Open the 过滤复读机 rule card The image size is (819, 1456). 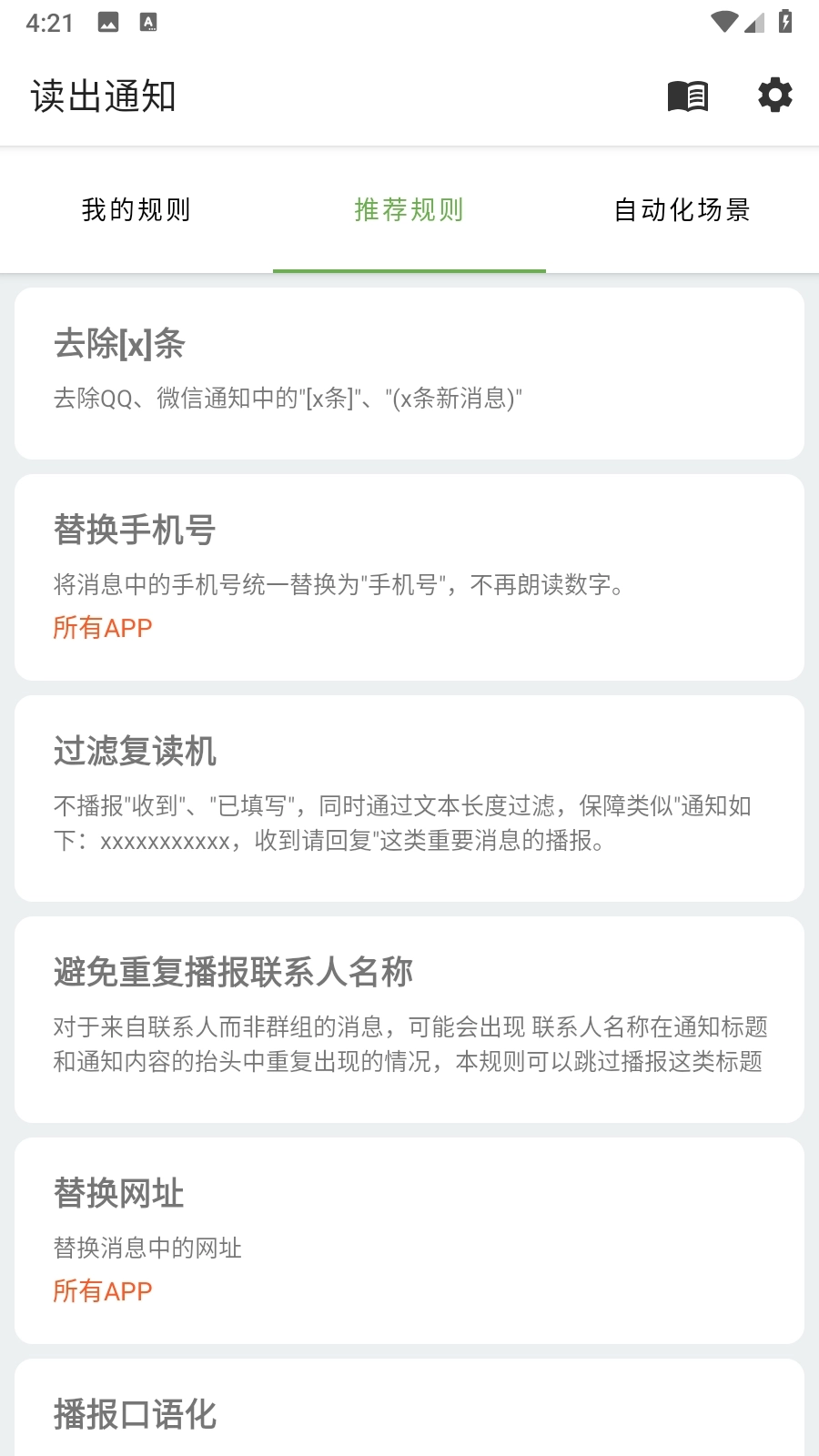(x=409, y=794)
